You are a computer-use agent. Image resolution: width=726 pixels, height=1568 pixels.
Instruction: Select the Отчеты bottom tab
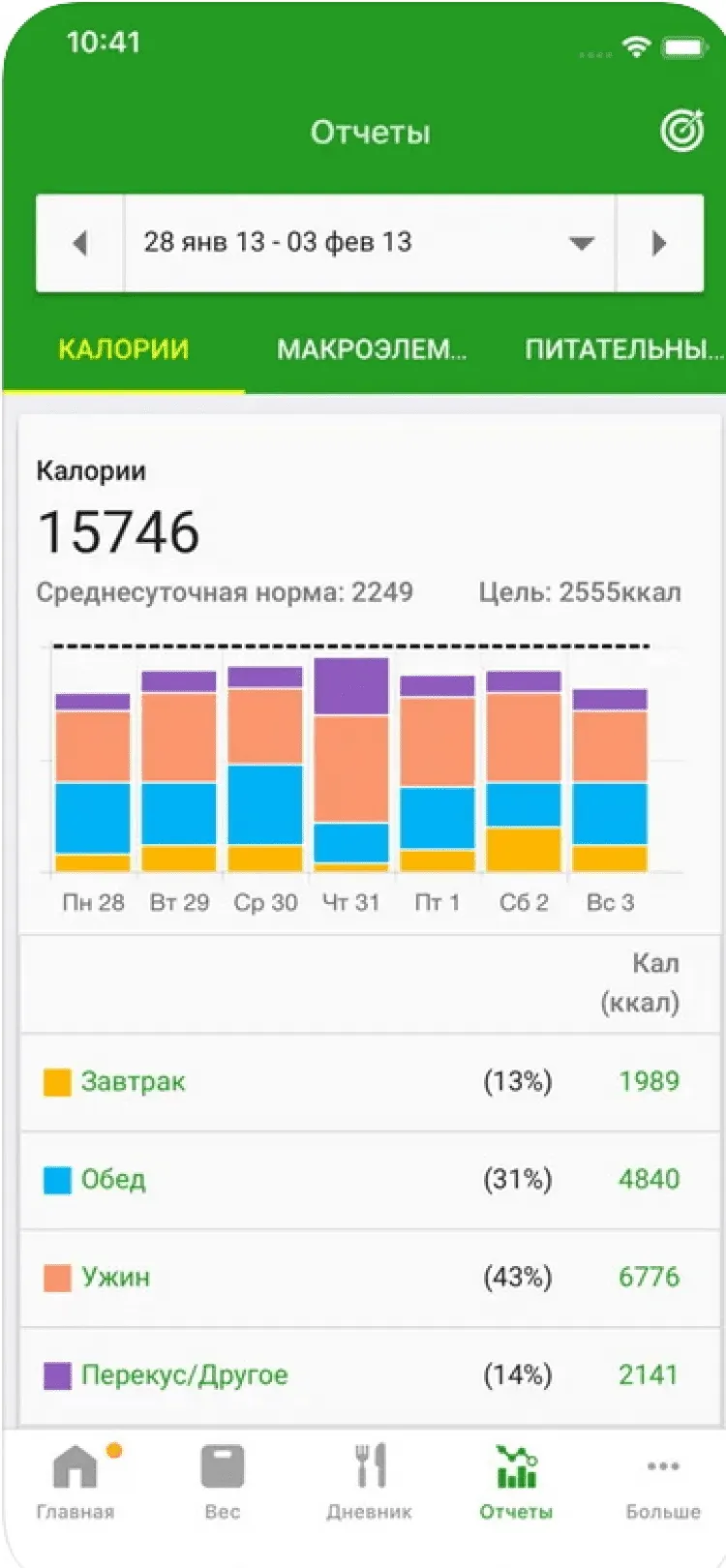point(516,1482)
